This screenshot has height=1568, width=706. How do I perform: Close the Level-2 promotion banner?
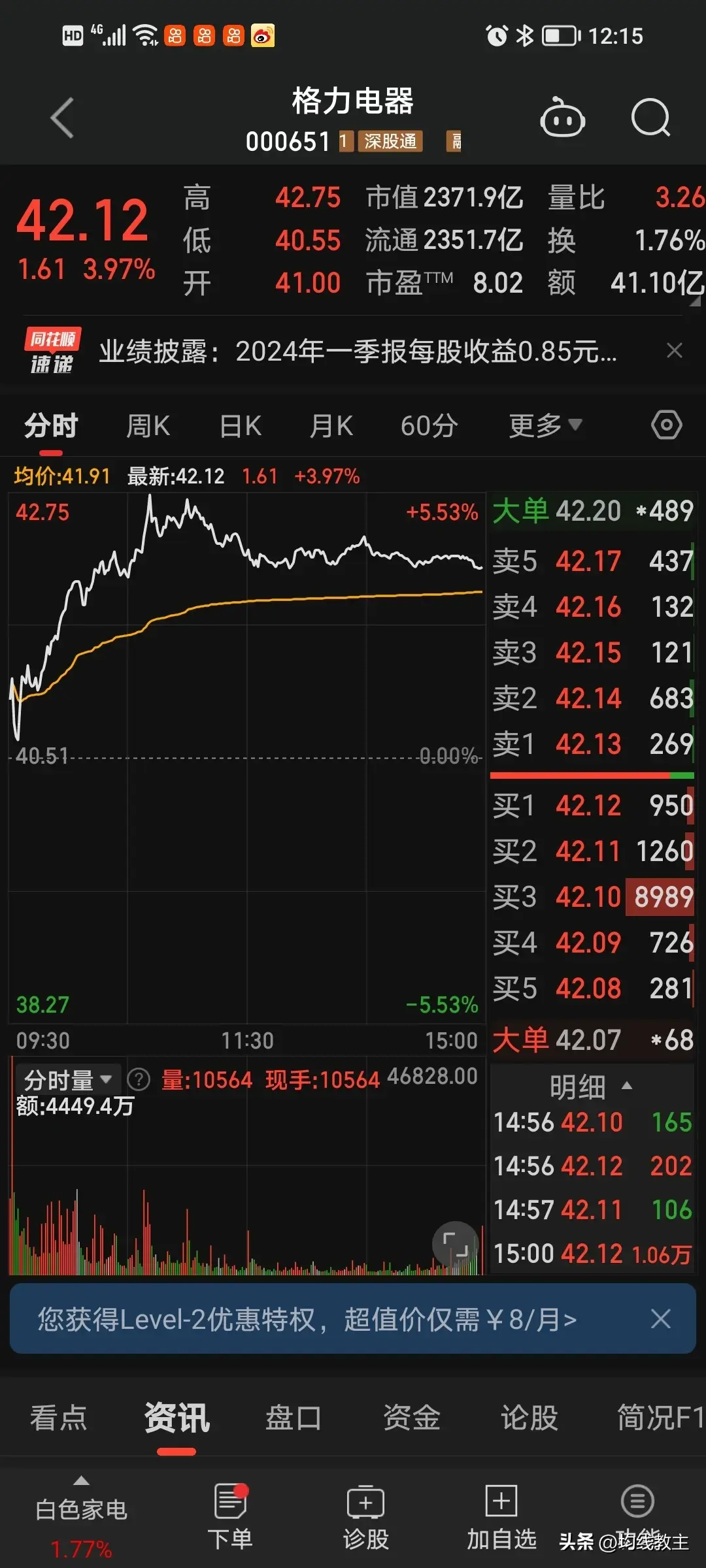click(661, 1319)
